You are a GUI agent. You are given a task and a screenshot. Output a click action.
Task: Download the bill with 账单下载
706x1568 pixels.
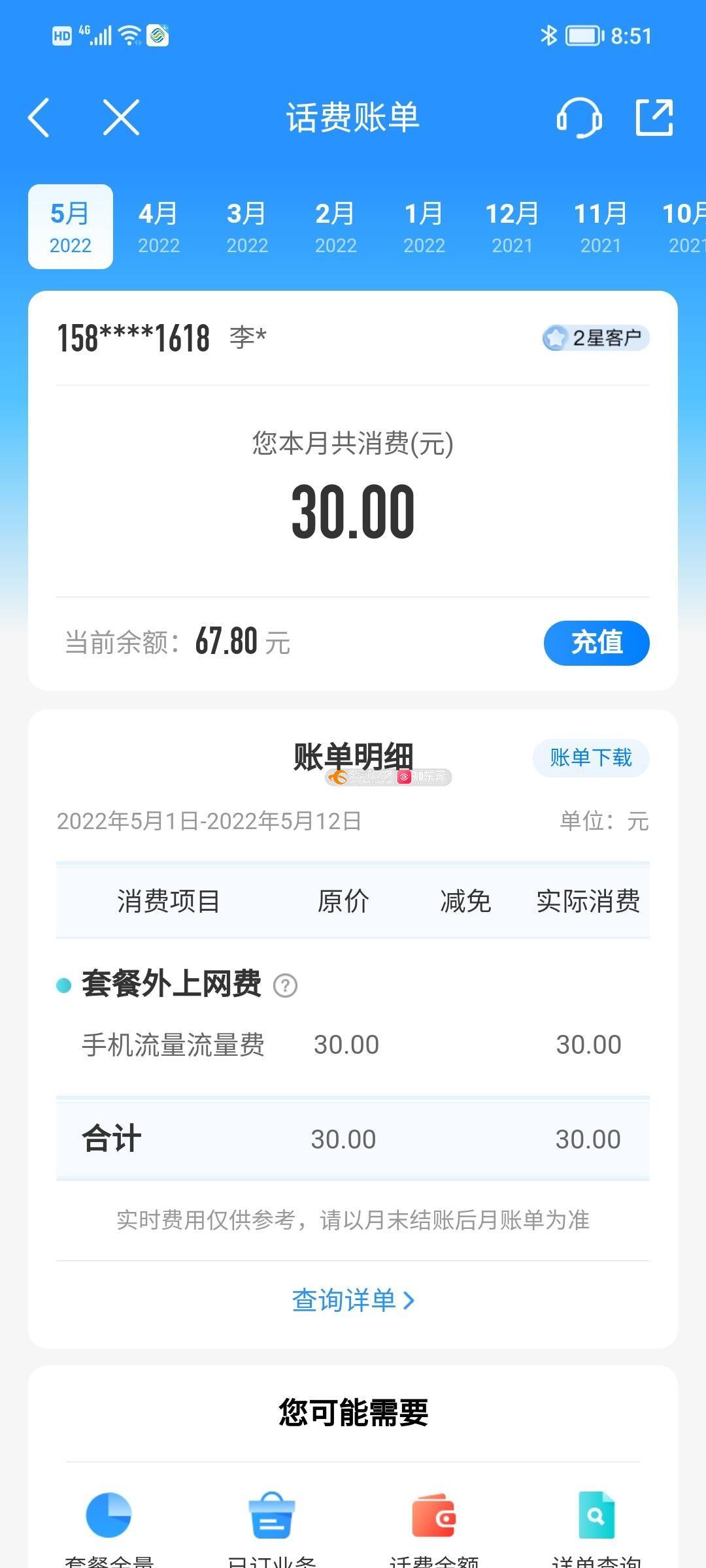(x=591, y=758)
